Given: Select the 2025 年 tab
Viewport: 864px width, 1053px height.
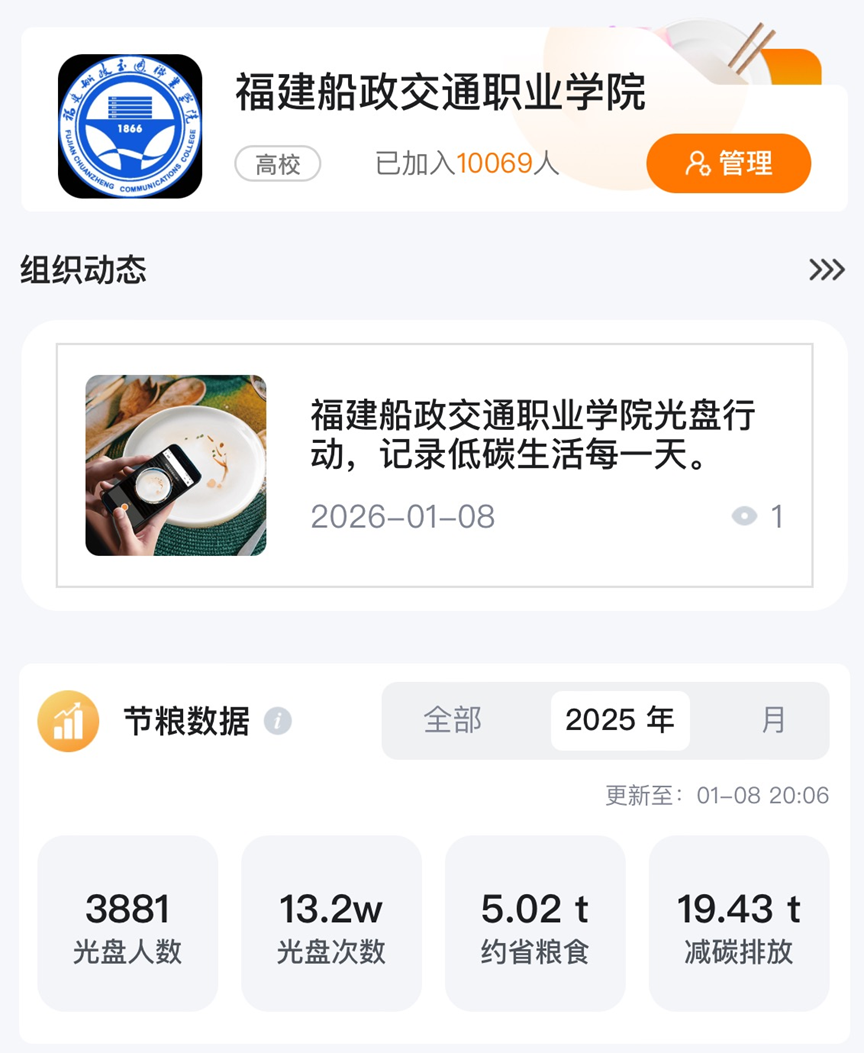Looking at the screenshot, I should [x=619, y=720].
